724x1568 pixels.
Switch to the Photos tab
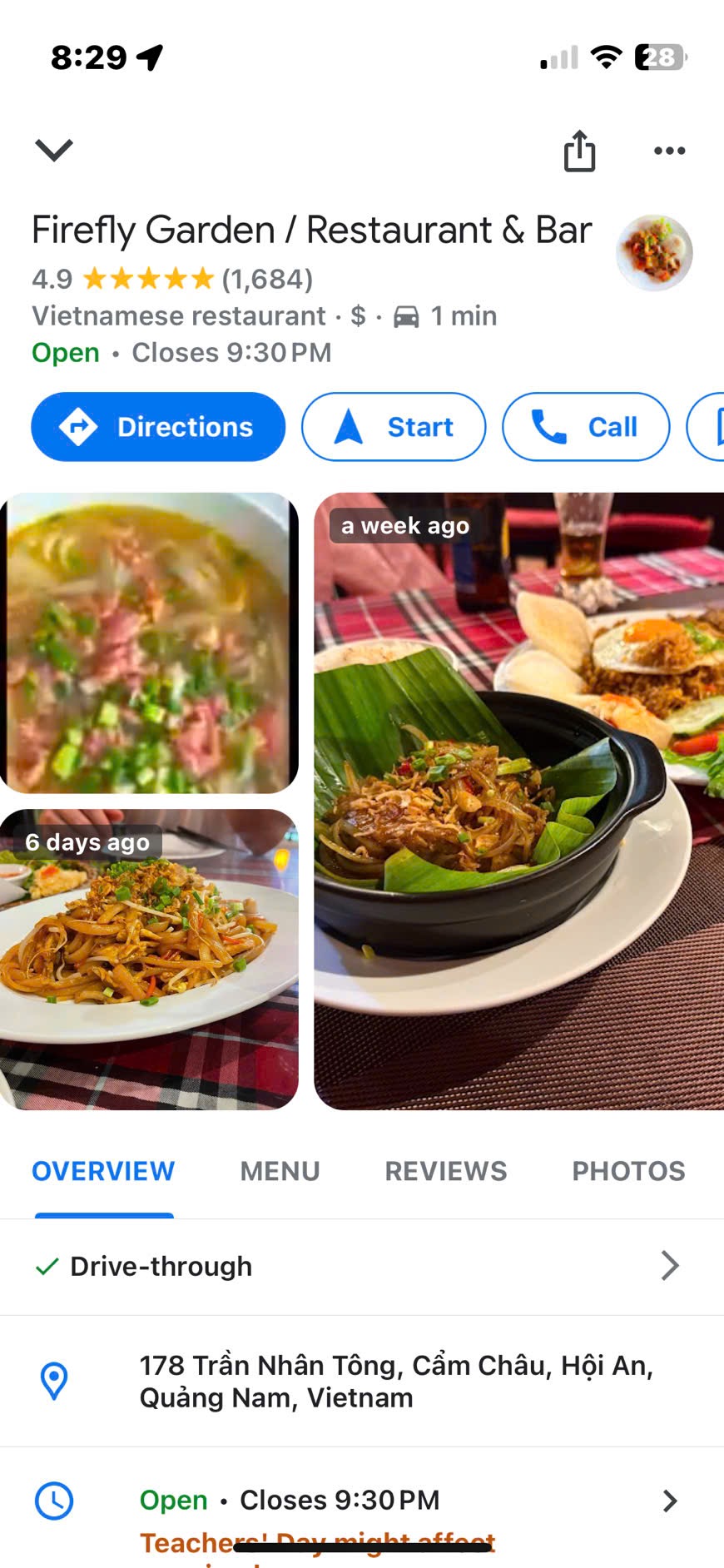tap(628, 1171)
